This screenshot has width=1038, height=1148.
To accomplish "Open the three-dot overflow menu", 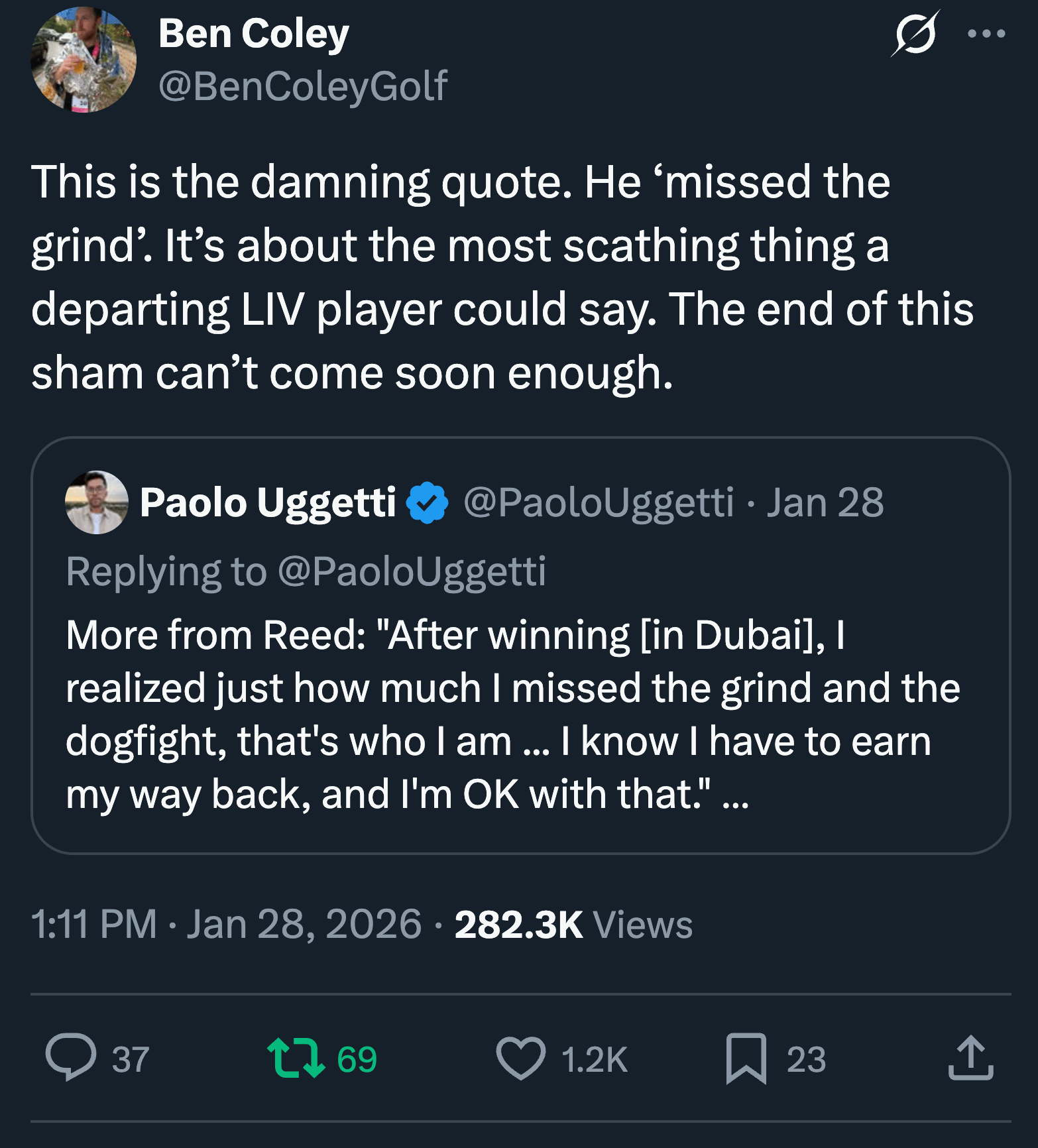I will click(x=986, y=33).
